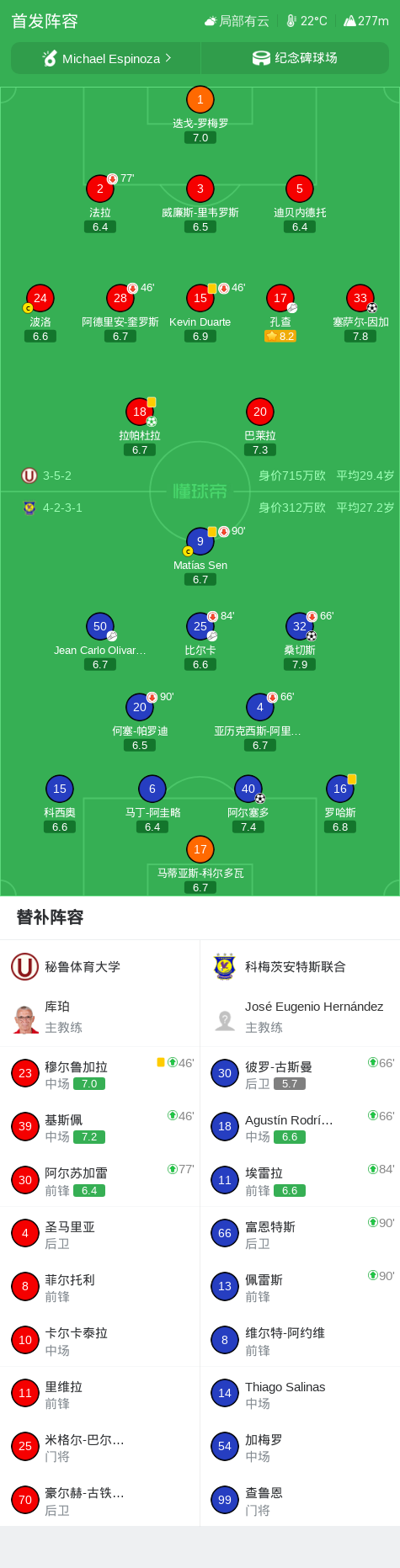This screenshot has height=1568, width=400.
Task: Open coach José Eugenio Hernández profile
Action: pos(300,1017)
